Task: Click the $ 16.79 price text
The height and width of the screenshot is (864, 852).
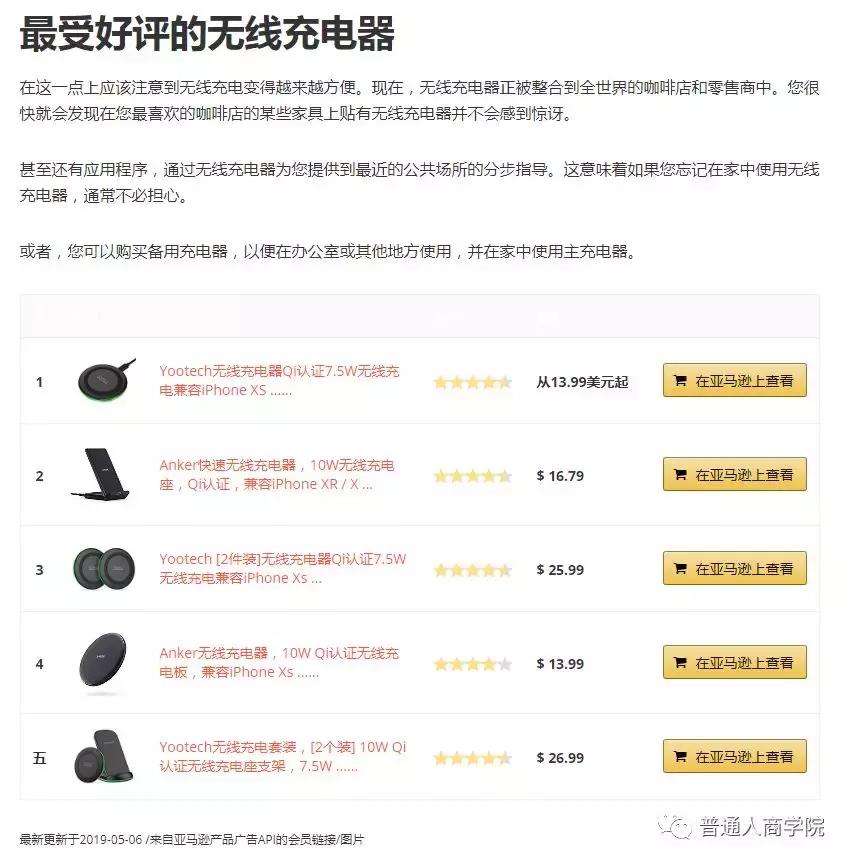Action: click(560, 475)
